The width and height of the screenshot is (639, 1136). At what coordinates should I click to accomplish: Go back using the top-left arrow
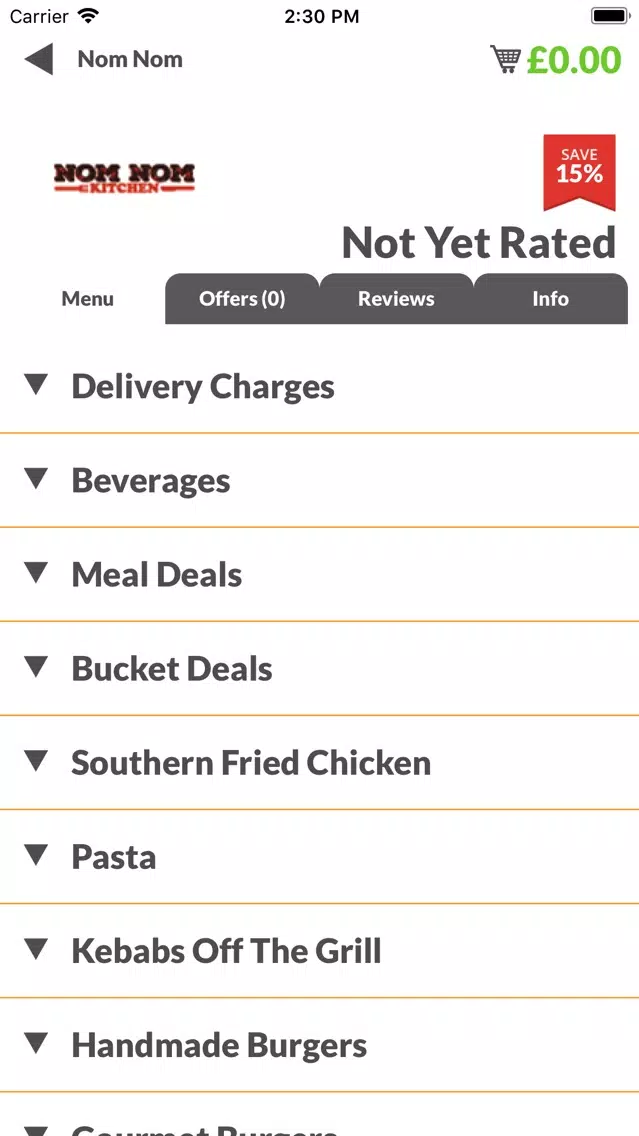pos(38,59)
